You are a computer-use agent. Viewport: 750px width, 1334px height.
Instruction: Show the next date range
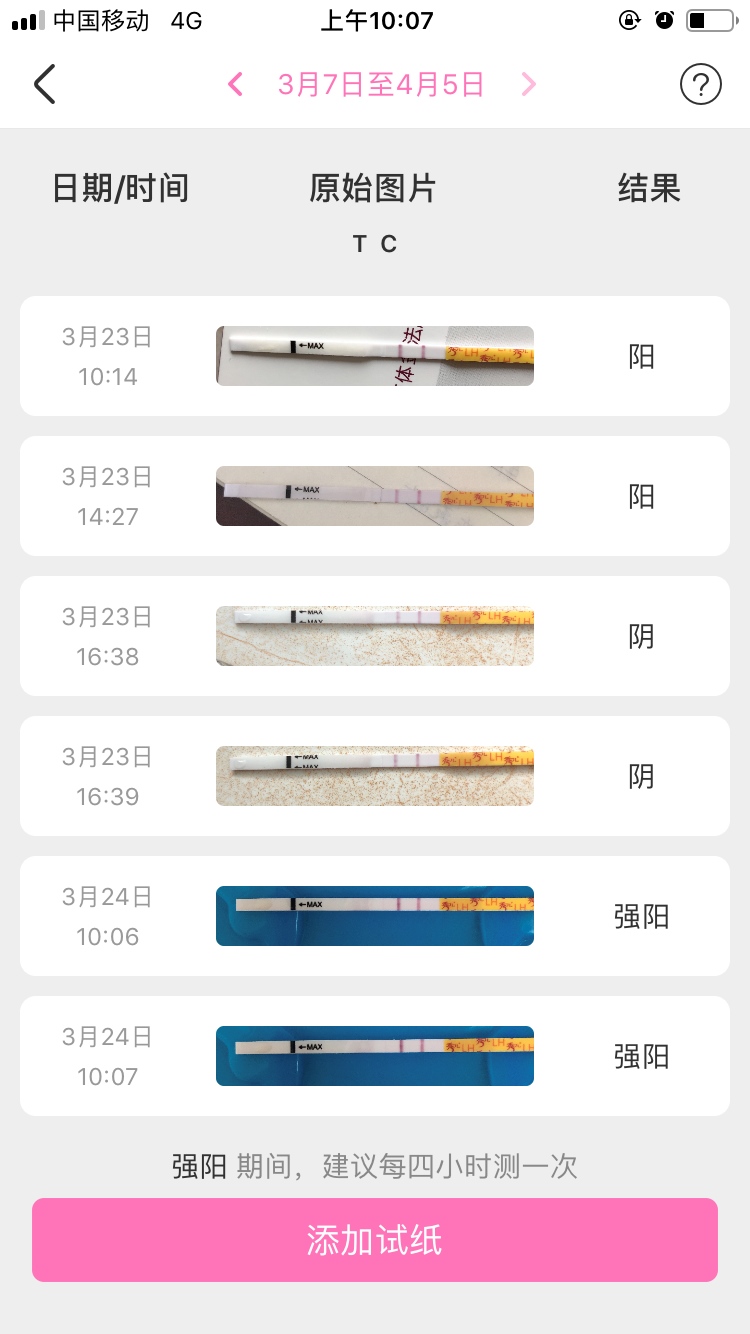528,84
